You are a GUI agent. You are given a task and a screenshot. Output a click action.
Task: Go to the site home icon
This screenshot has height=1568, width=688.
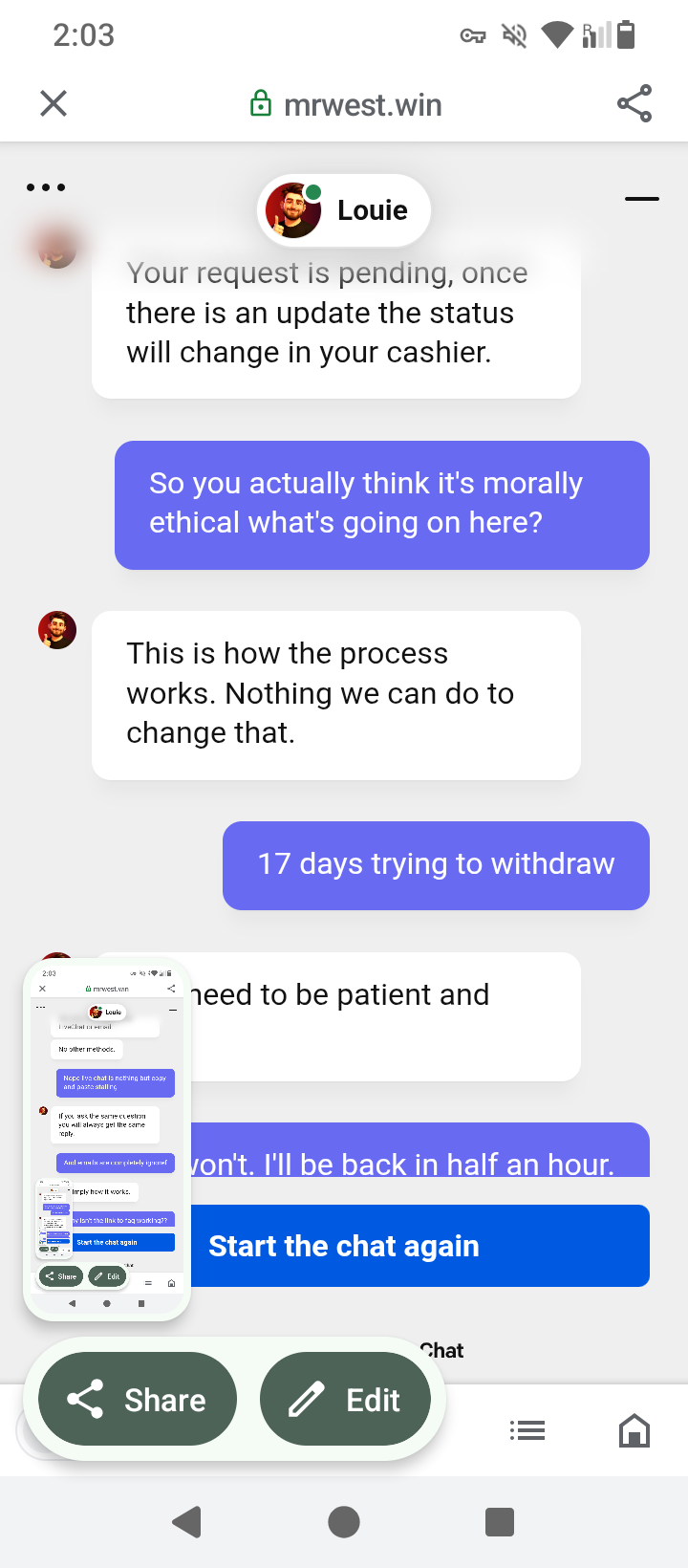click(634, 1430)
